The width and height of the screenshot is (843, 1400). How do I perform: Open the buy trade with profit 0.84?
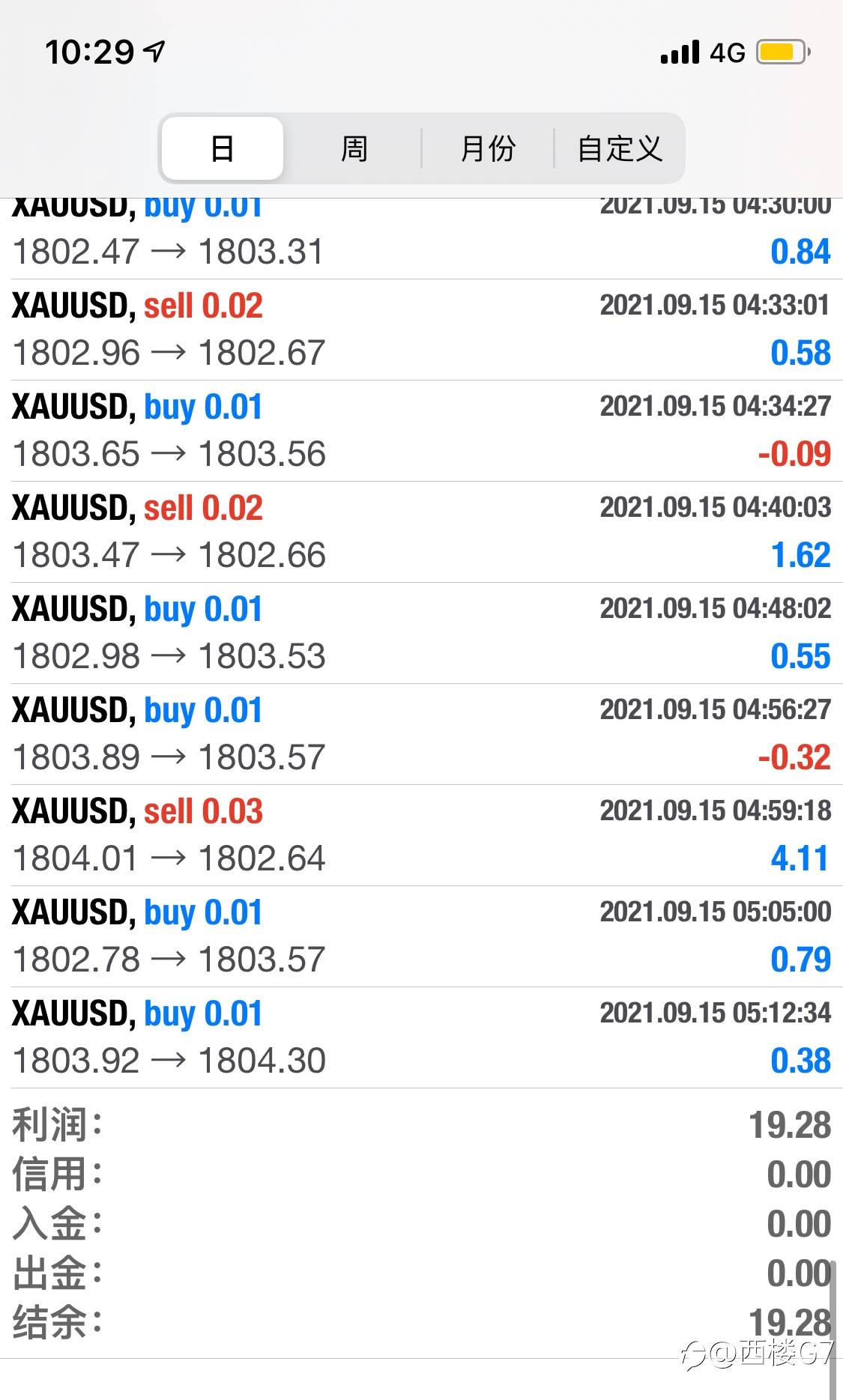(421, 238)
